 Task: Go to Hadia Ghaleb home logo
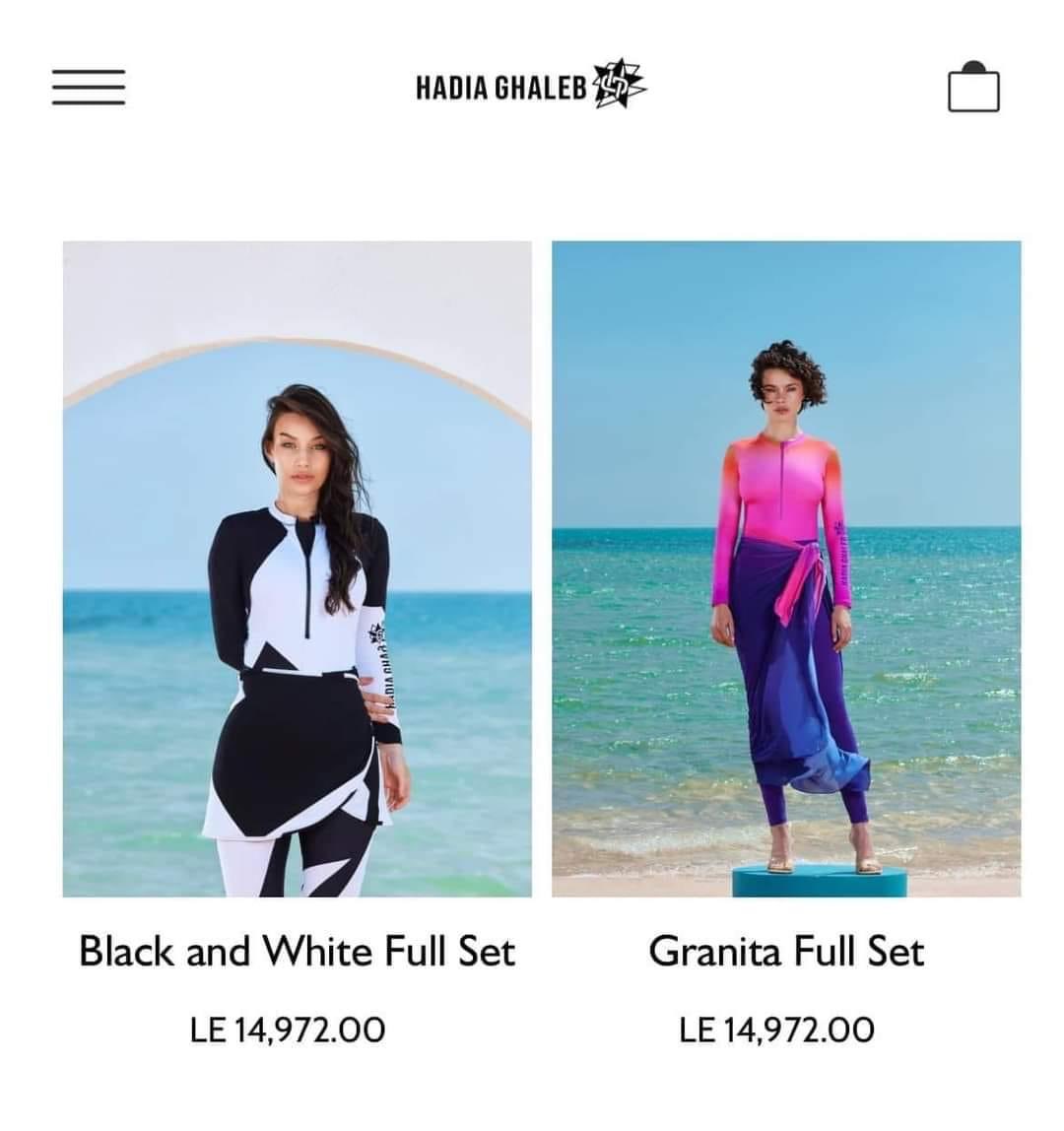[x=531, y=87]
